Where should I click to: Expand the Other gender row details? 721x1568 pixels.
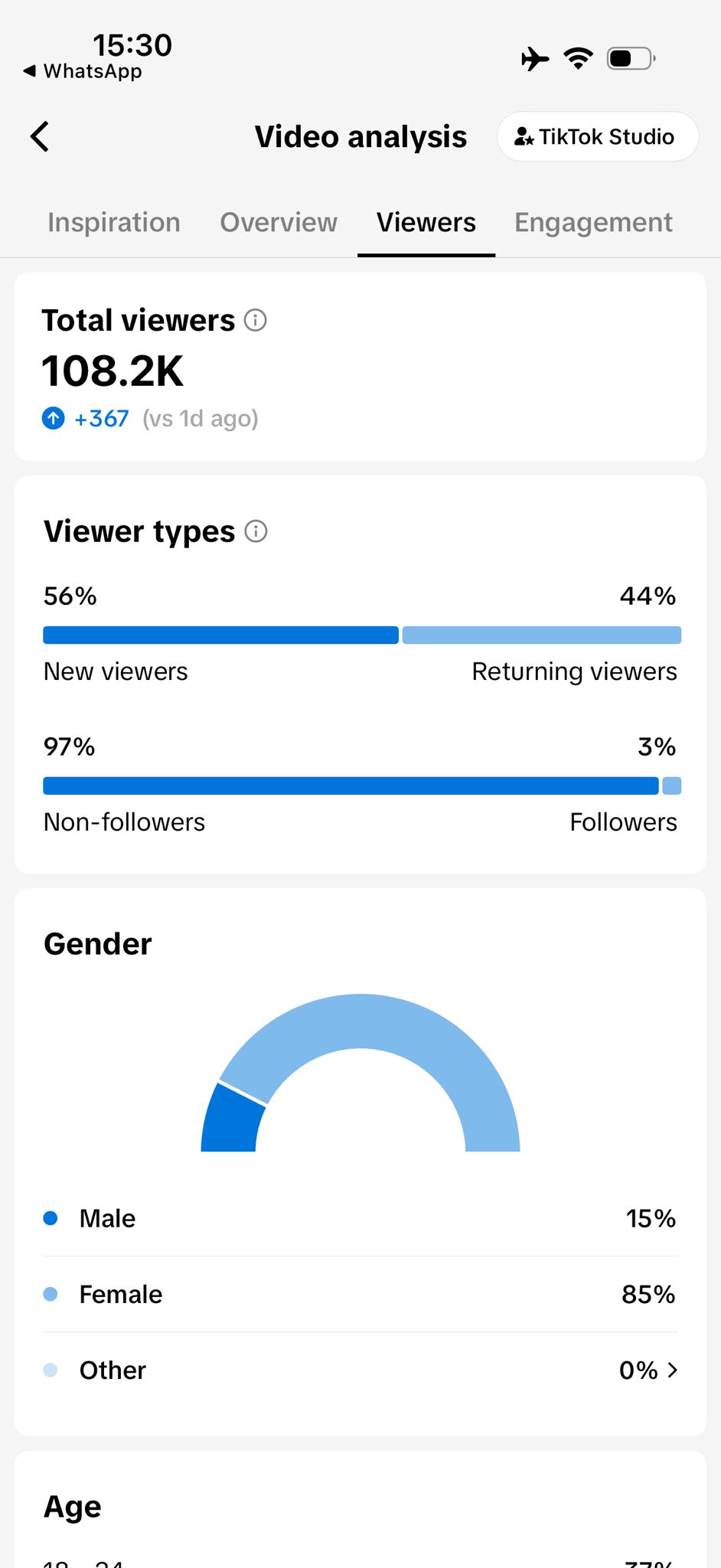pos(360,1370)
